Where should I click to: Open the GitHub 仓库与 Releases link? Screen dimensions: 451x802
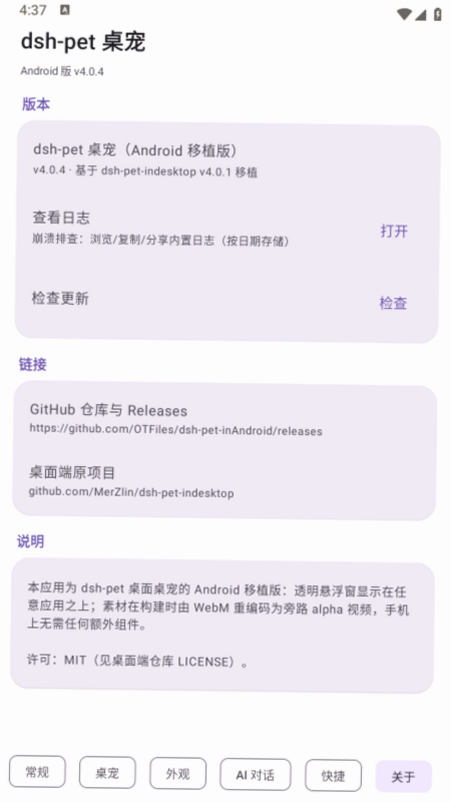click(x=225, y=420)
